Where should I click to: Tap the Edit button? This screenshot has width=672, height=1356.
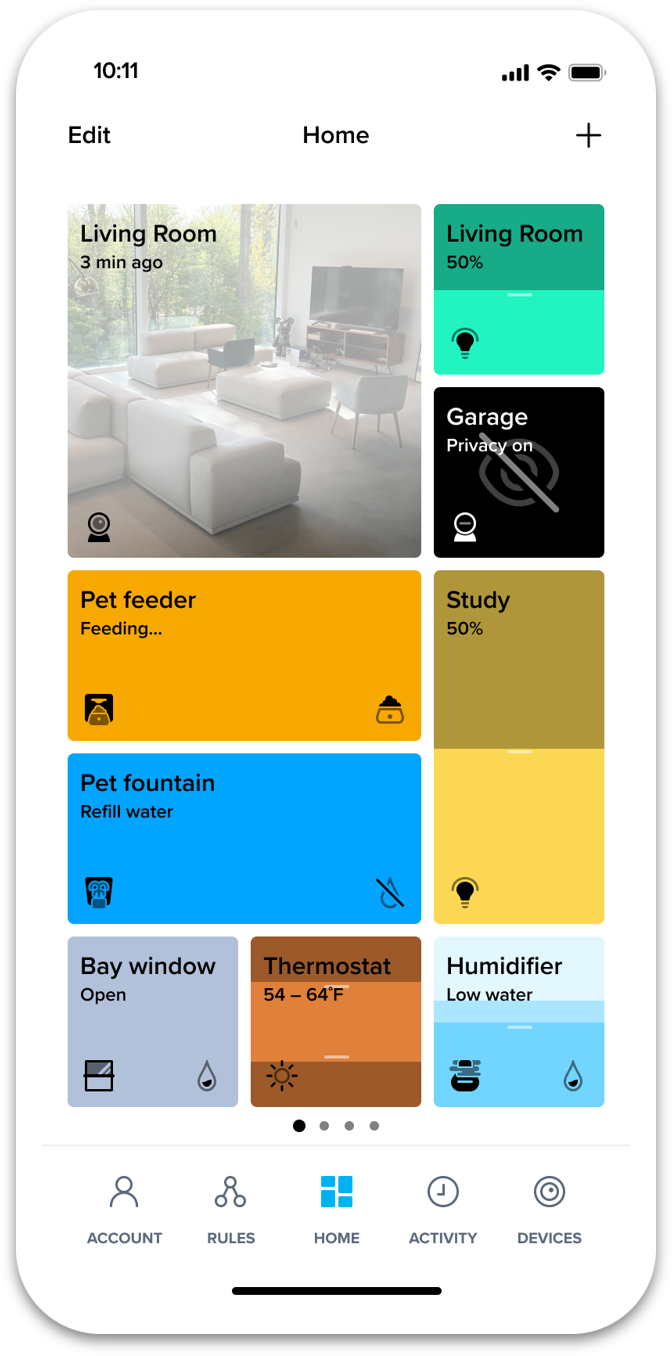coord(89,135)
